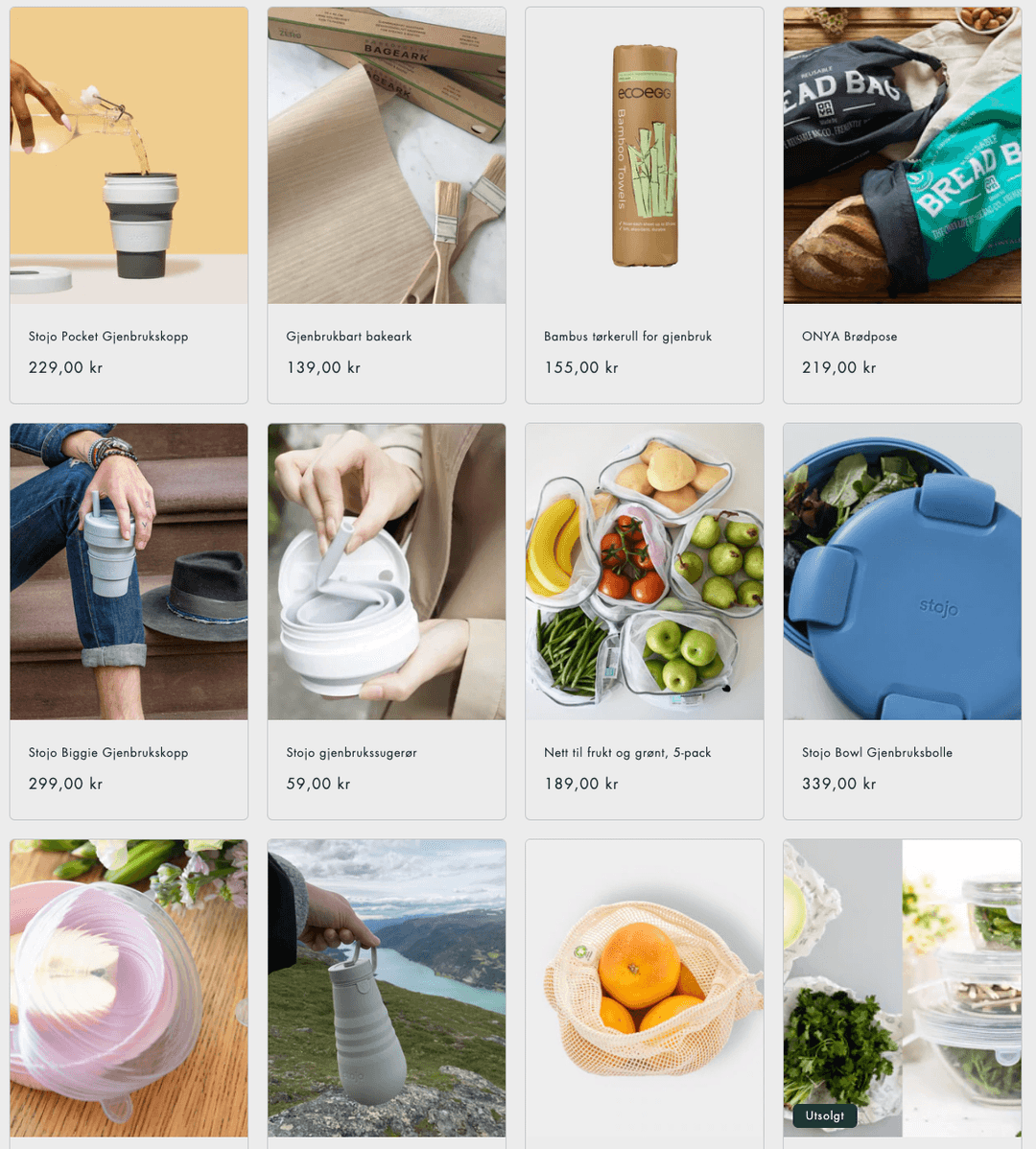The width and height of the screenshot is (1036, 1149).
Task: Open Bambus tørkerull for gjenbruk
Action: 627,337
